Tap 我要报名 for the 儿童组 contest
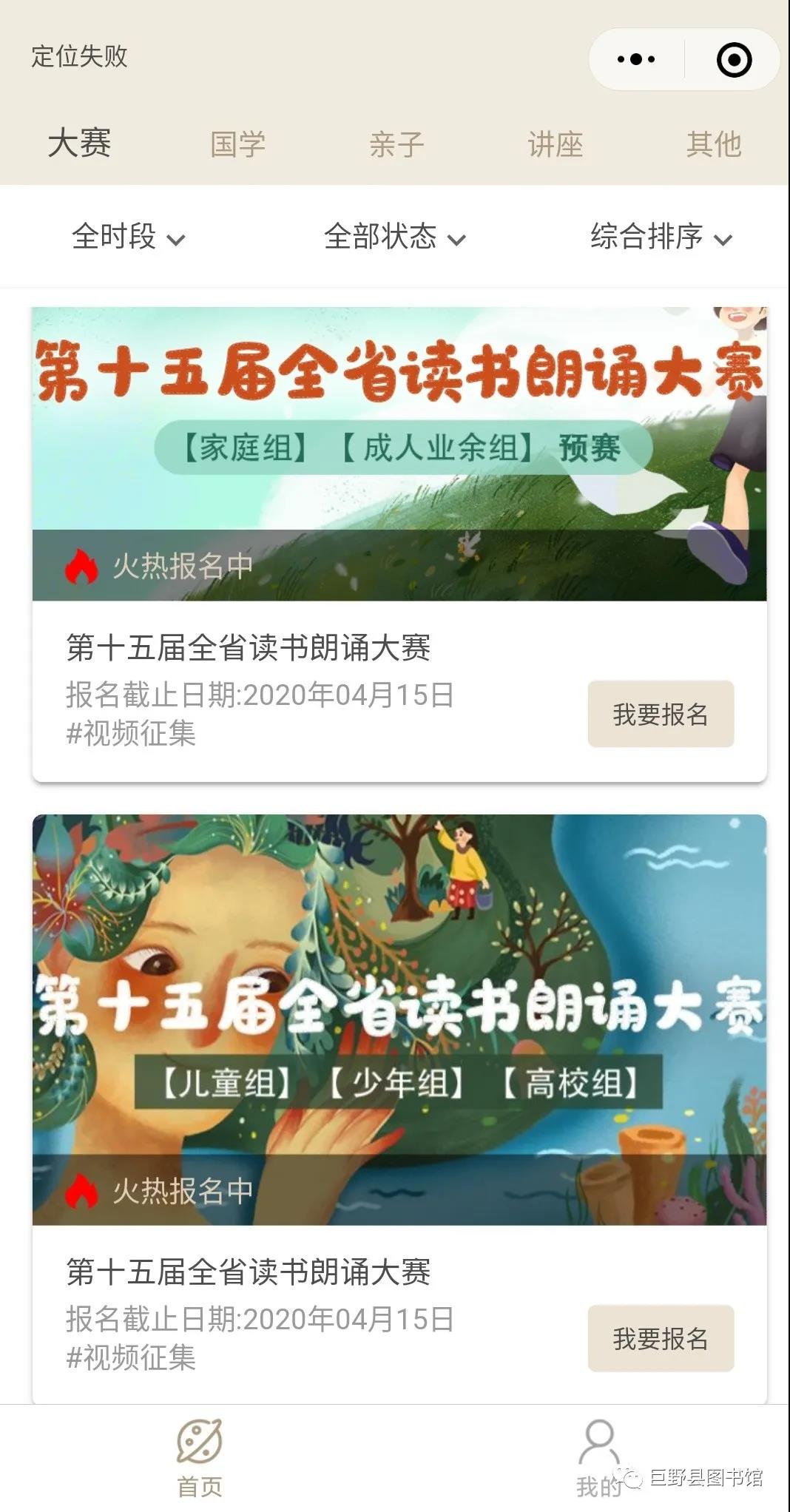Screen dimensions: 790x1512 661,1338
